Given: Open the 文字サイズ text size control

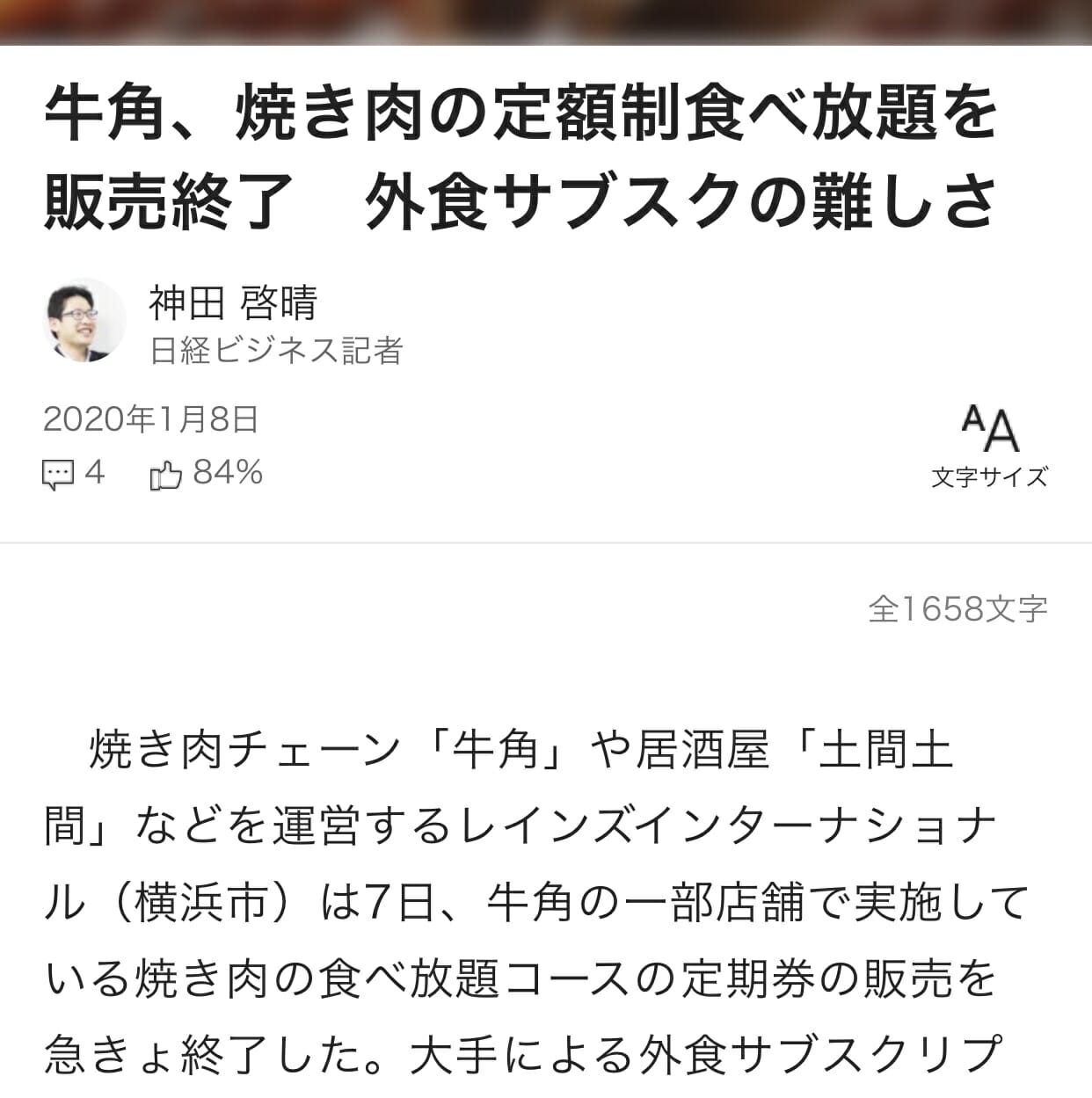Looking at the screenshot, I should pyautogui.click(x=989, y=445).
